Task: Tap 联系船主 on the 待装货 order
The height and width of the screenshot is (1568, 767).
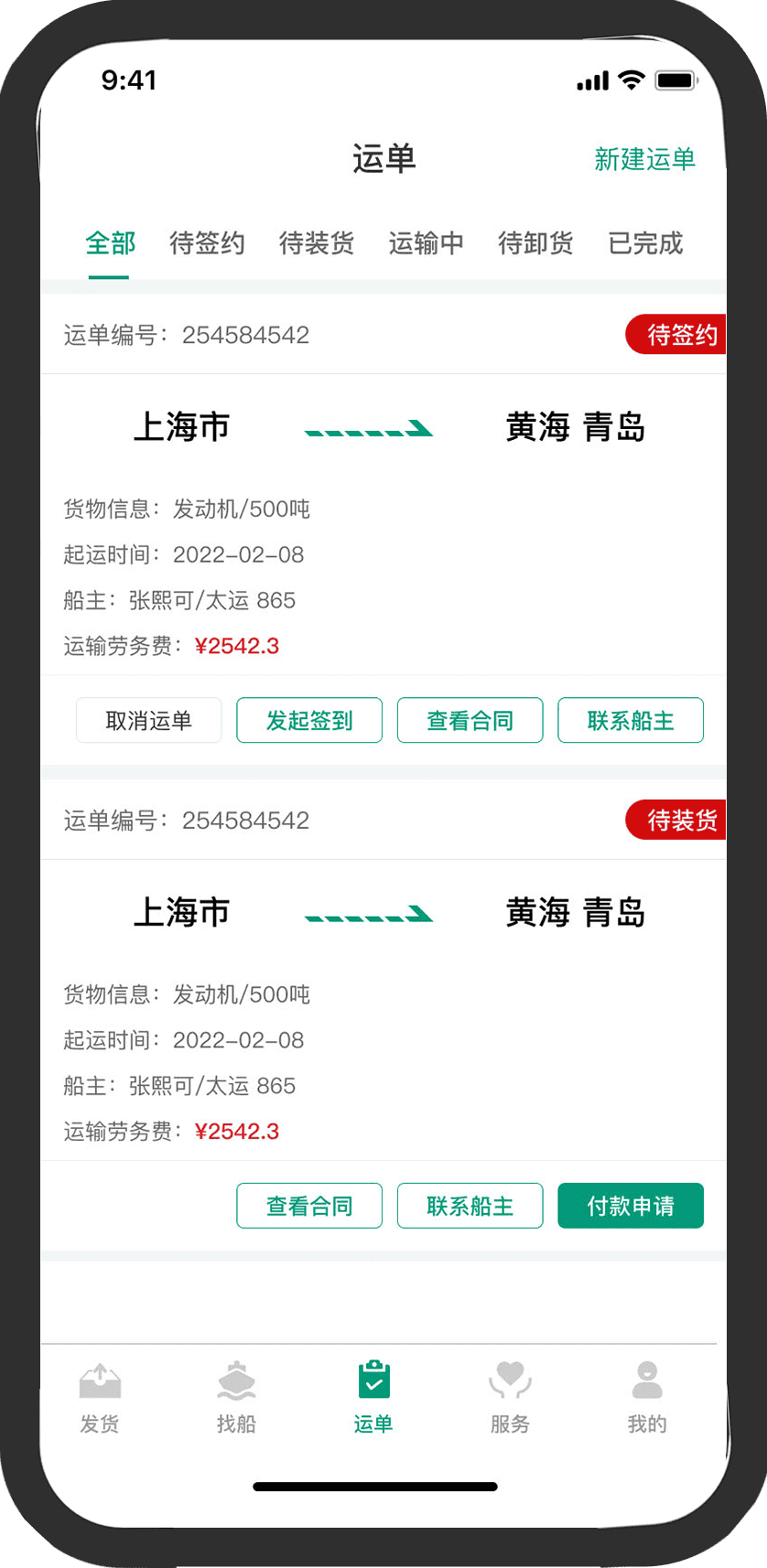Action: (470, 1206)
